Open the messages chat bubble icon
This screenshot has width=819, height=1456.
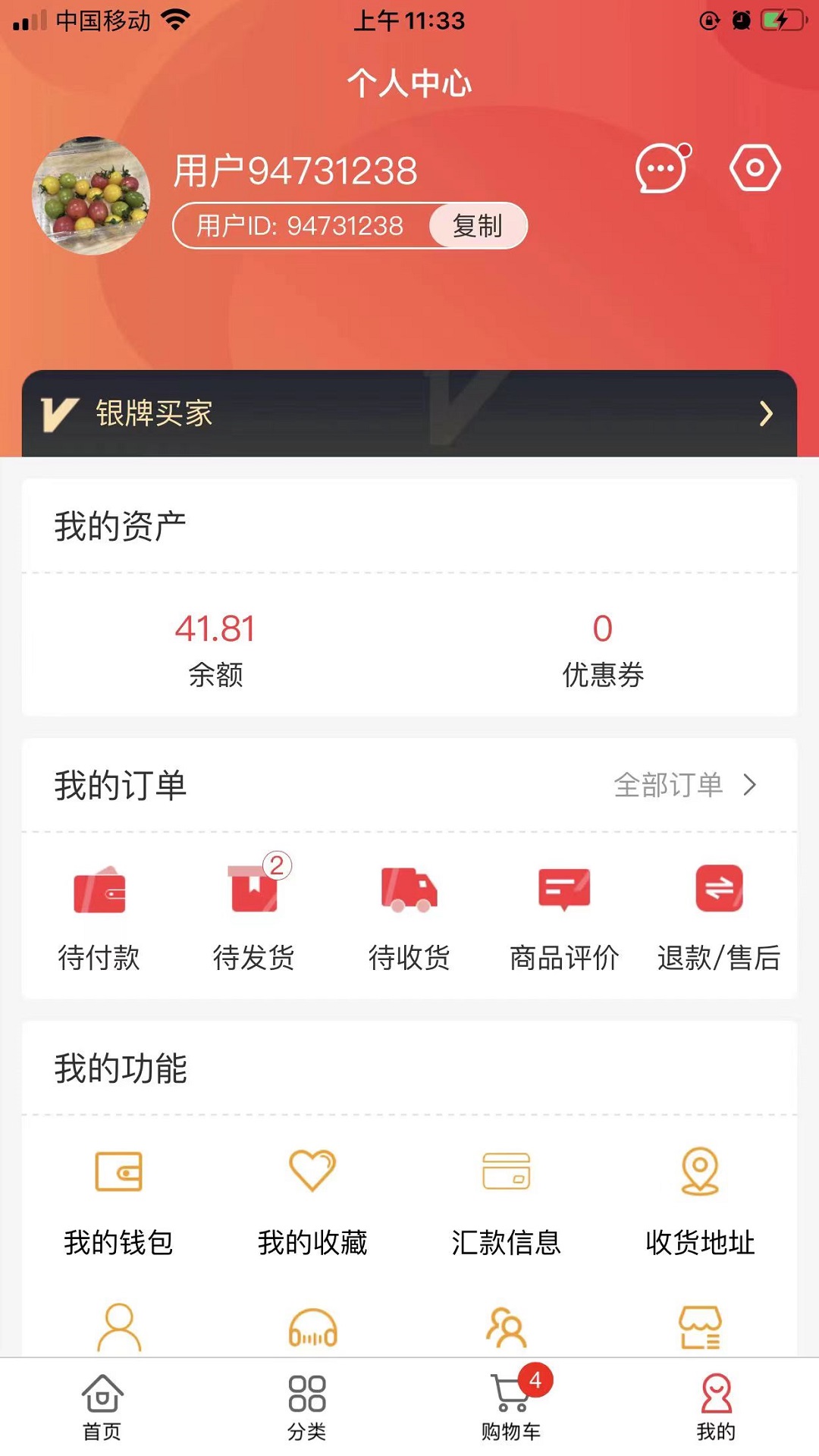tap(661, 168)
